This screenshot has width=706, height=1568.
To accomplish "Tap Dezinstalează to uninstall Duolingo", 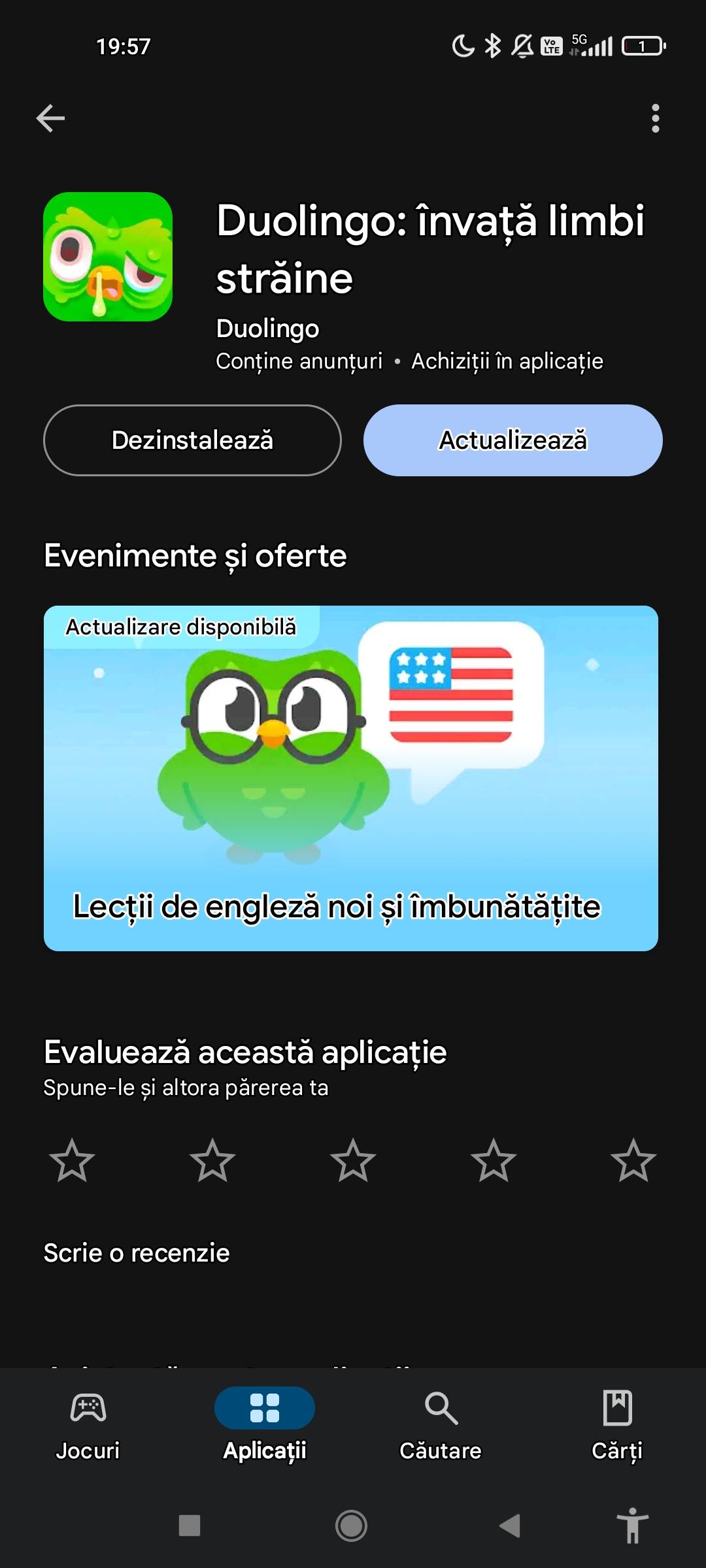I will 192,440.
